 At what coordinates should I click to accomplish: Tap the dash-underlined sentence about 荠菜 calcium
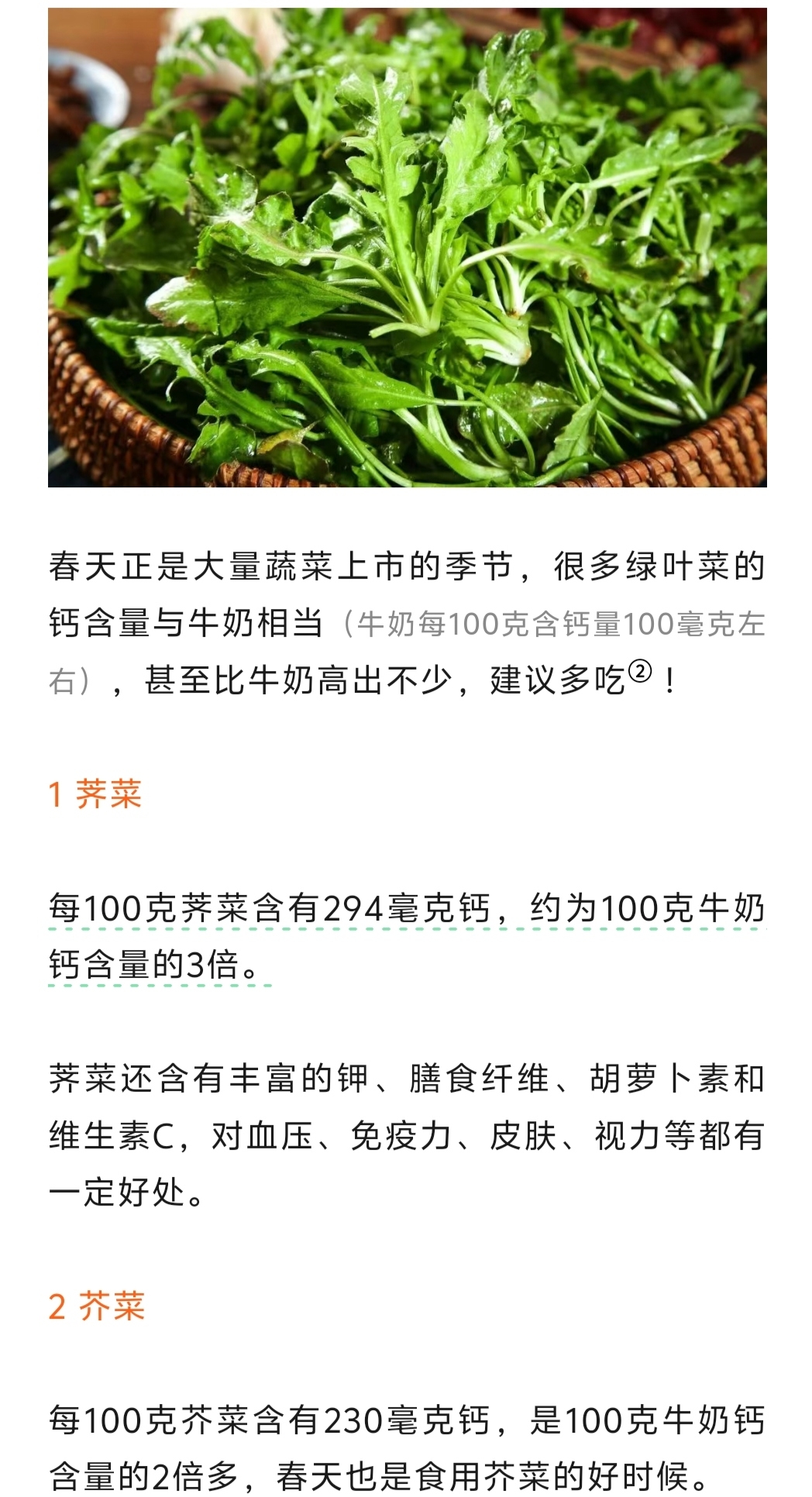click(x=406, y=909)
